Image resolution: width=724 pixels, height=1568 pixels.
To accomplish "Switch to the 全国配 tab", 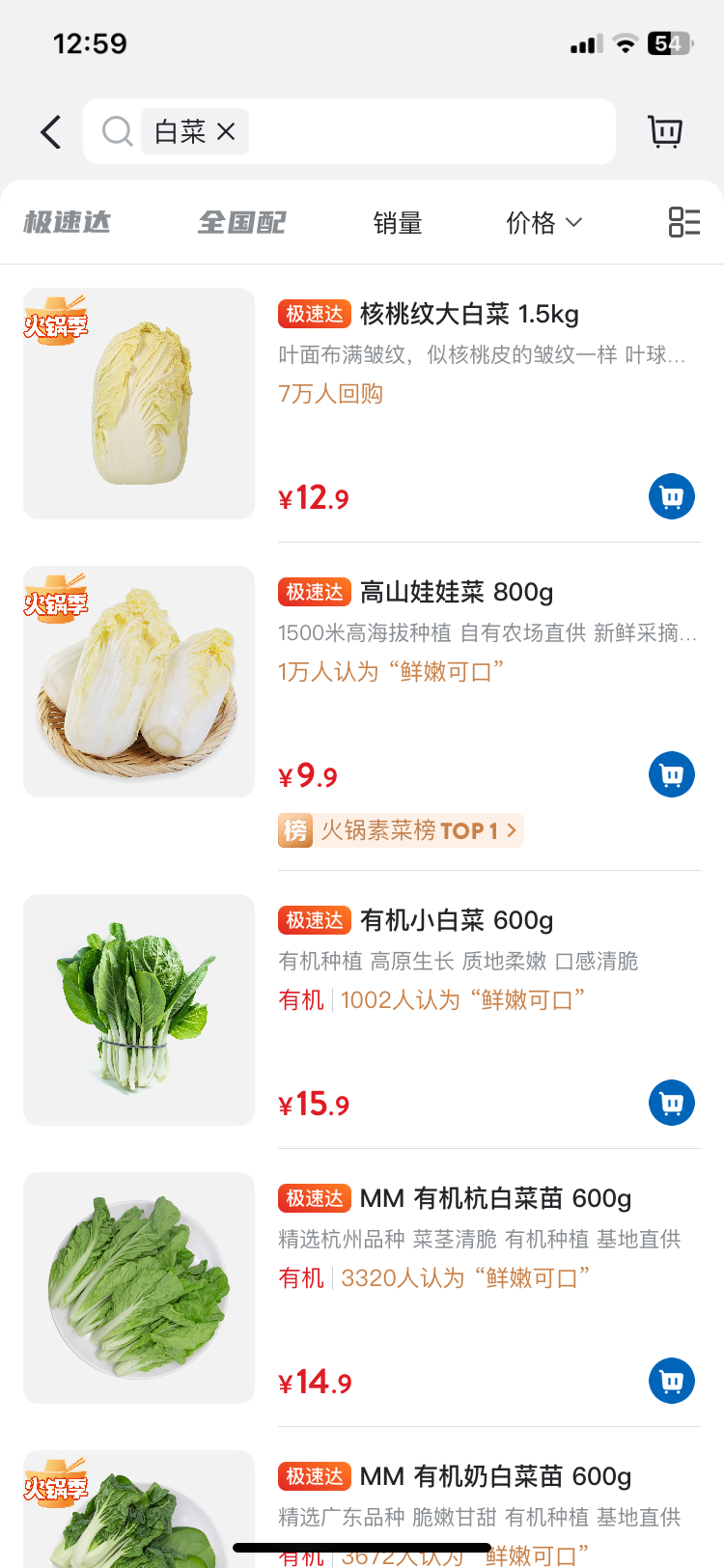I will [x=241, y=223].
